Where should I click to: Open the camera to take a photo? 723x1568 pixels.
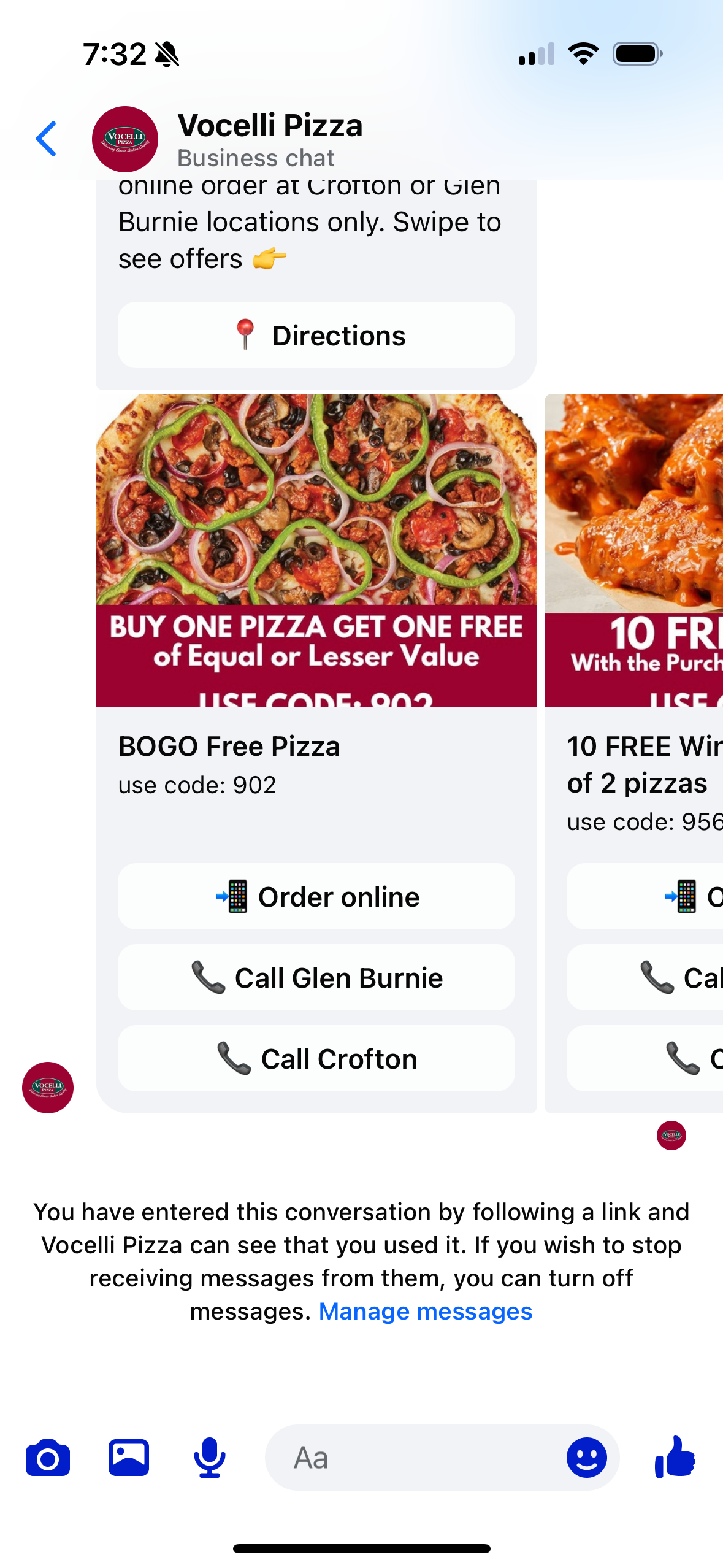coord(48,1458)
